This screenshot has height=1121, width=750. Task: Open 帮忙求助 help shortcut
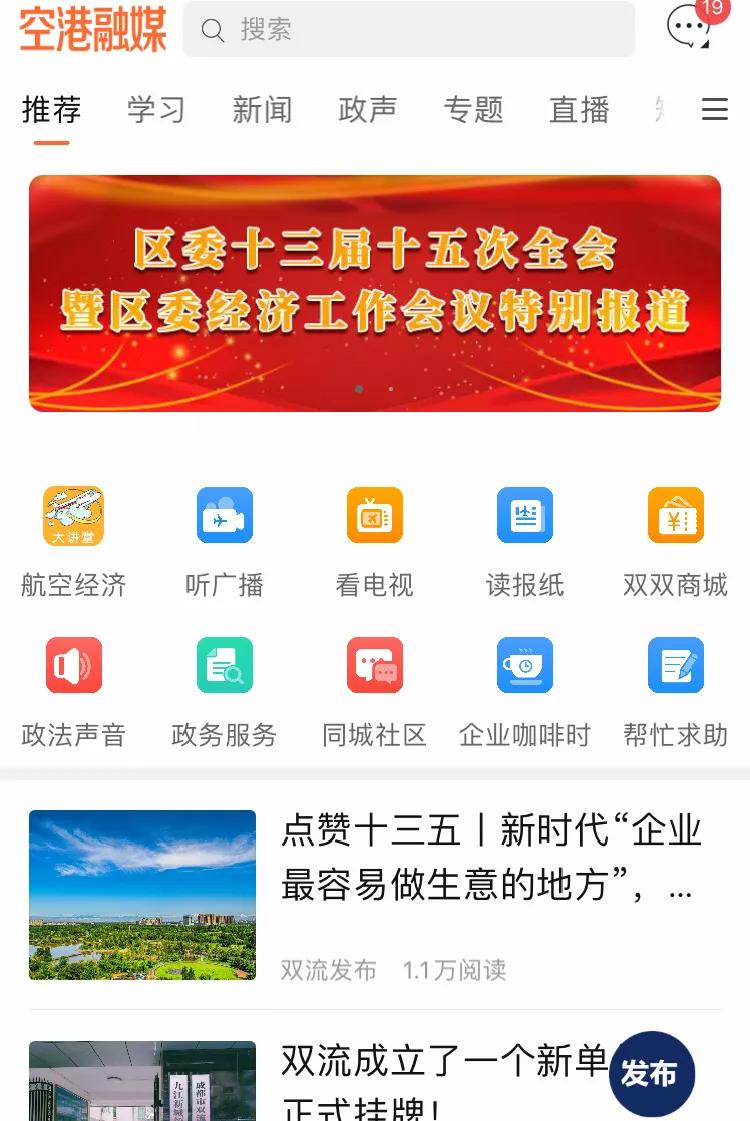coord(675,690)
